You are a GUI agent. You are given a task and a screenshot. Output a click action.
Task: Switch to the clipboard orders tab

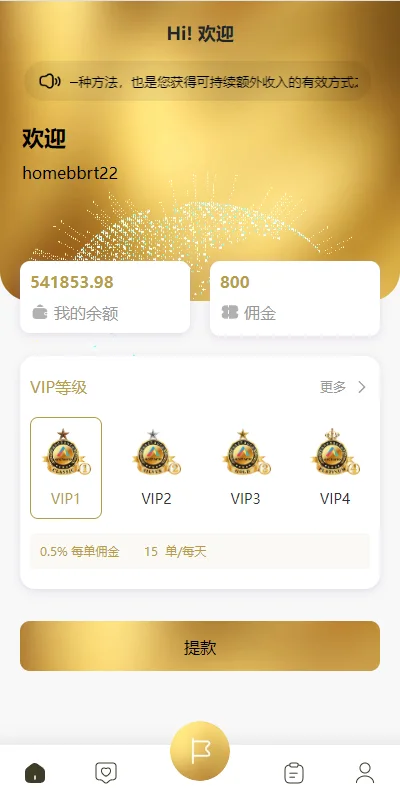click(294, 773)
